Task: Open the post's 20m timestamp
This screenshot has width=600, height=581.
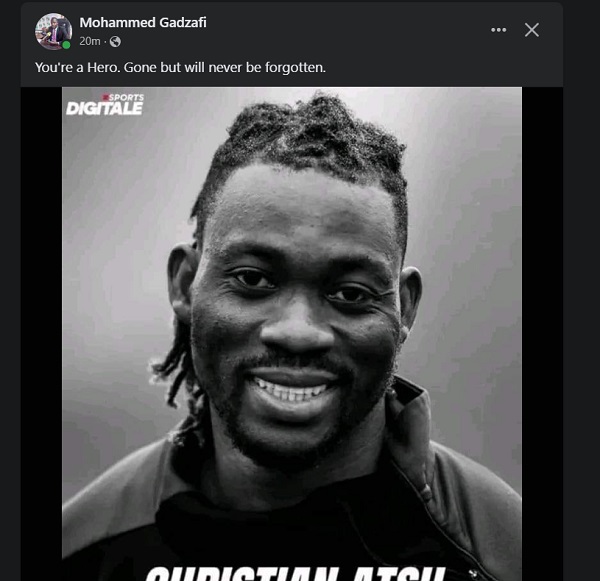Action: (89, 41)
